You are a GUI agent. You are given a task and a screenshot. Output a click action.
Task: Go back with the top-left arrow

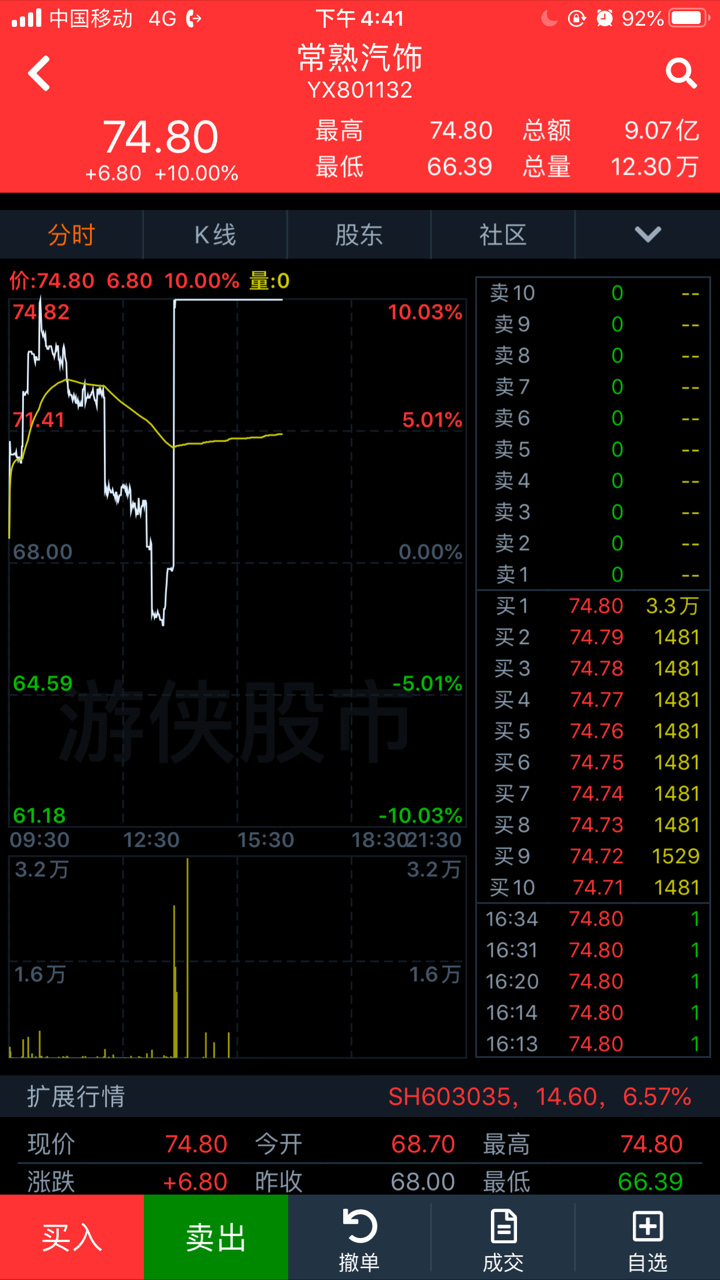(39, 74)
